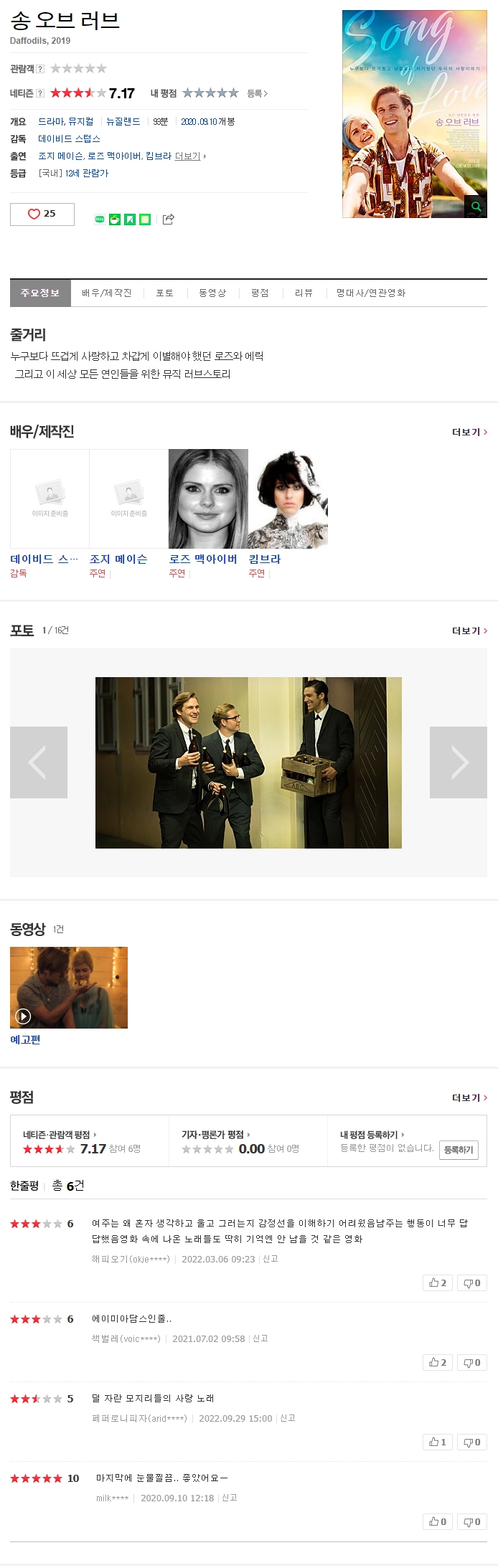The height and width of the screenshot is (1568, 498).
Task: Enlarge the poster with the magnifier icon
Action: [x=475, y=207]
